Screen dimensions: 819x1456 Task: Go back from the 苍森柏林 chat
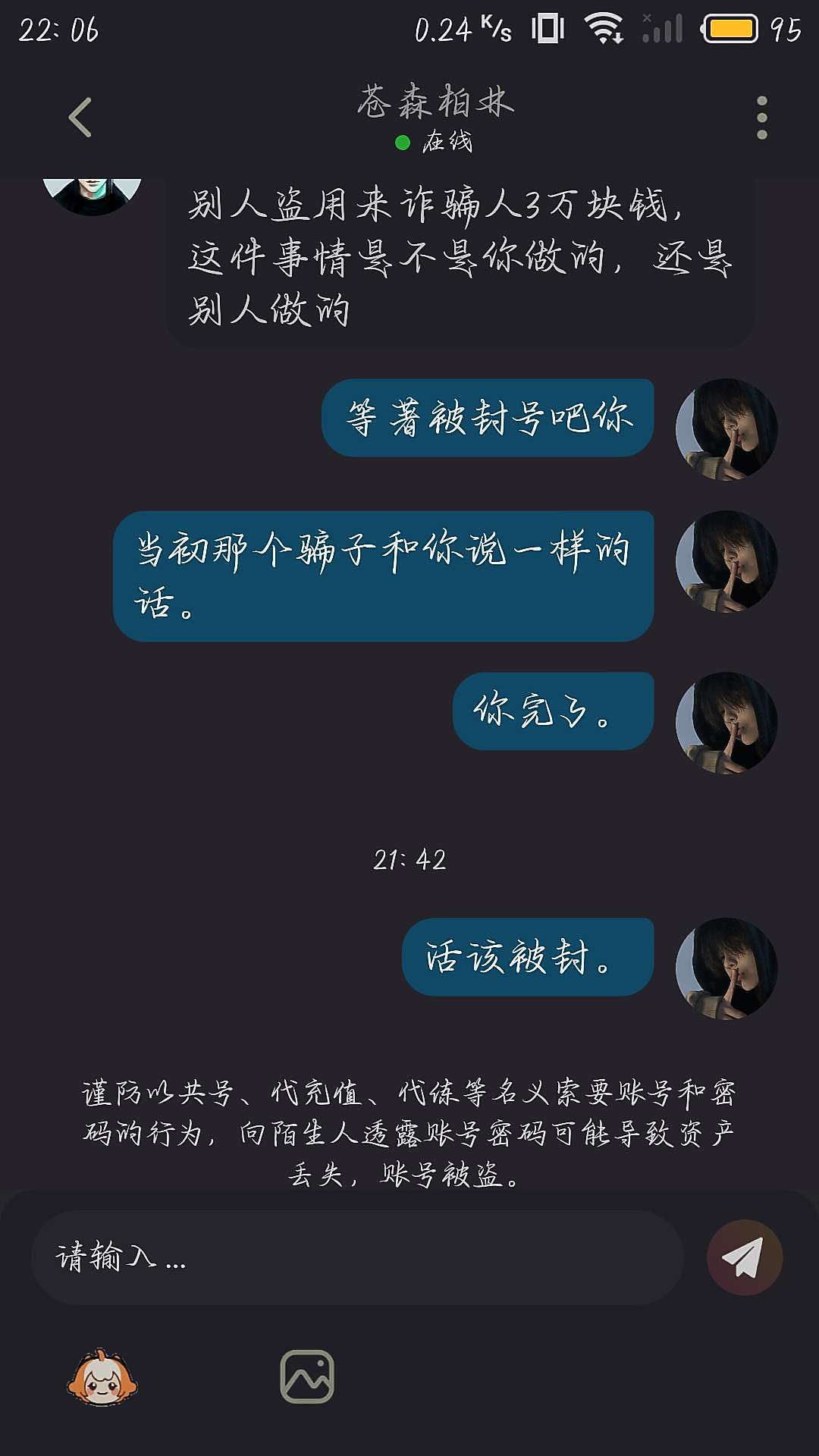click(x=80, y=118)
